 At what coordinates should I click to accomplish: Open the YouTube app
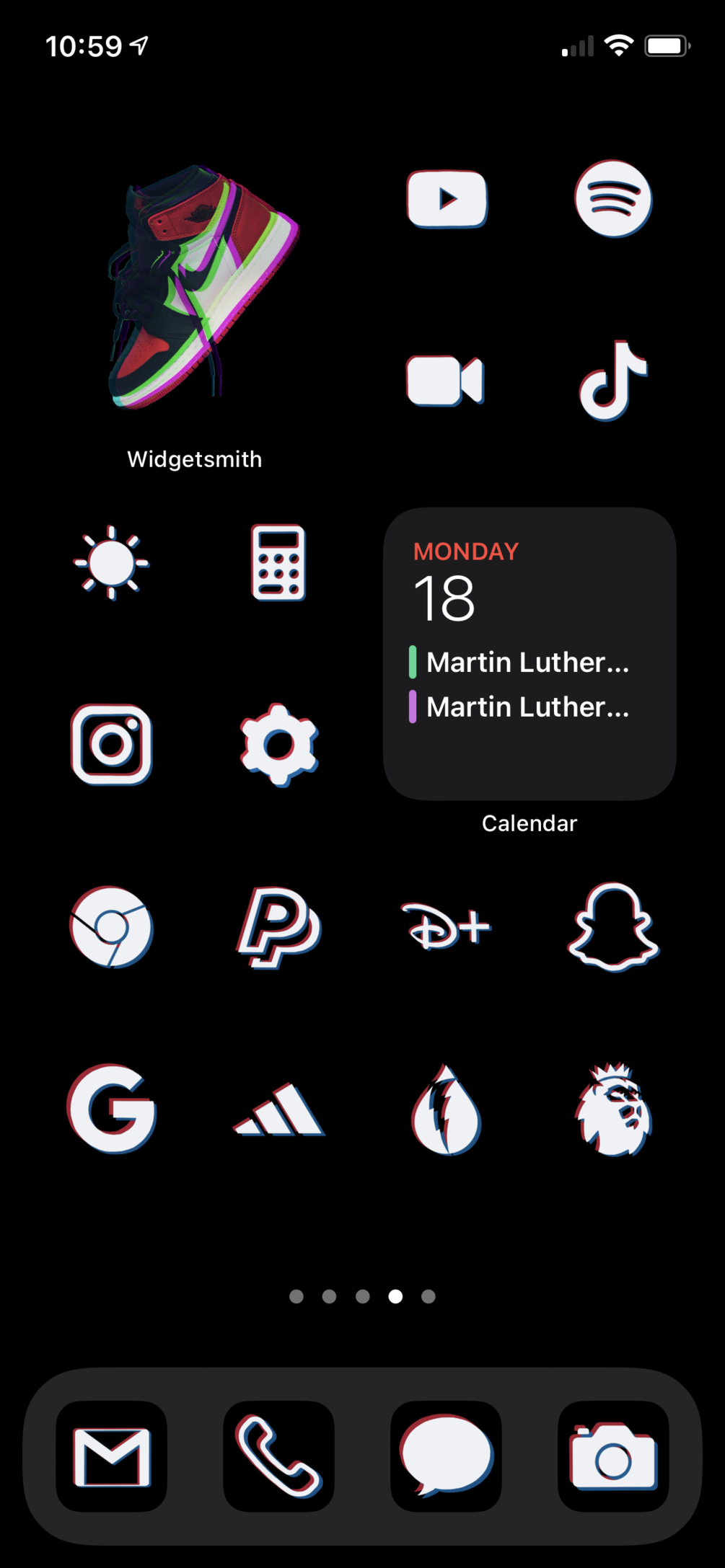pyautogui.click(x=447, y=199)
